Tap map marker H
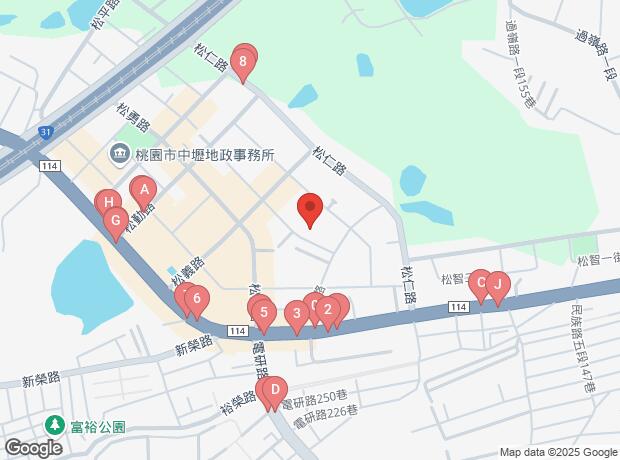Image resolution: width=620 pixels, height=460 pixels. [108, 203]
